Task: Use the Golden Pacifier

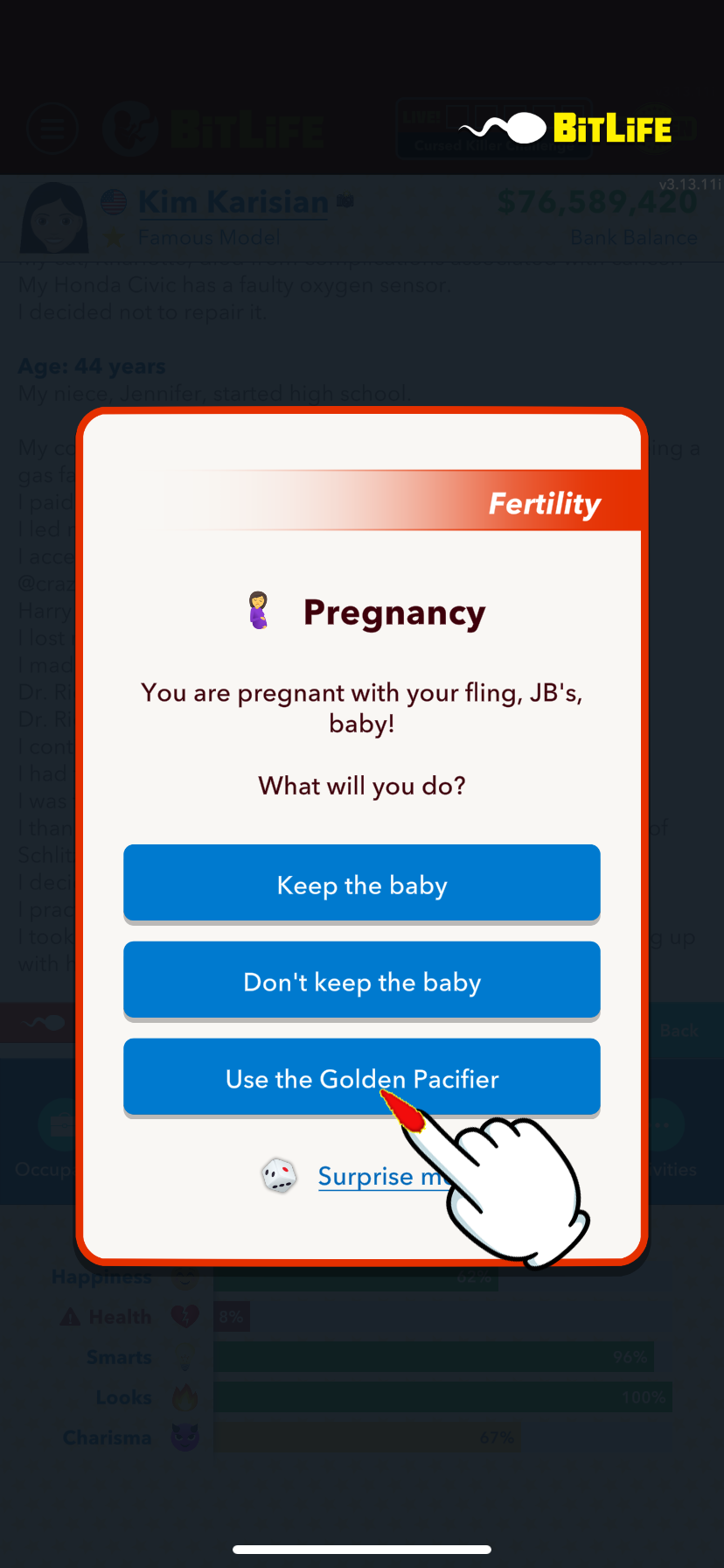Action: [362, 1079]
